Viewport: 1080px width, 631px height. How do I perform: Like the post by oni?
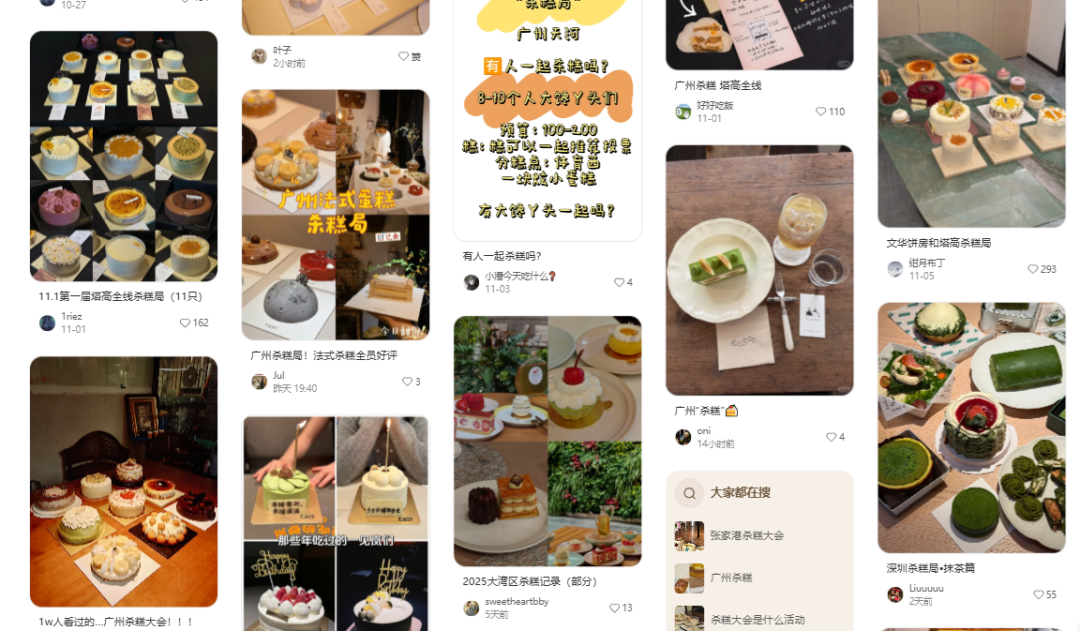[x=831, y=437]
